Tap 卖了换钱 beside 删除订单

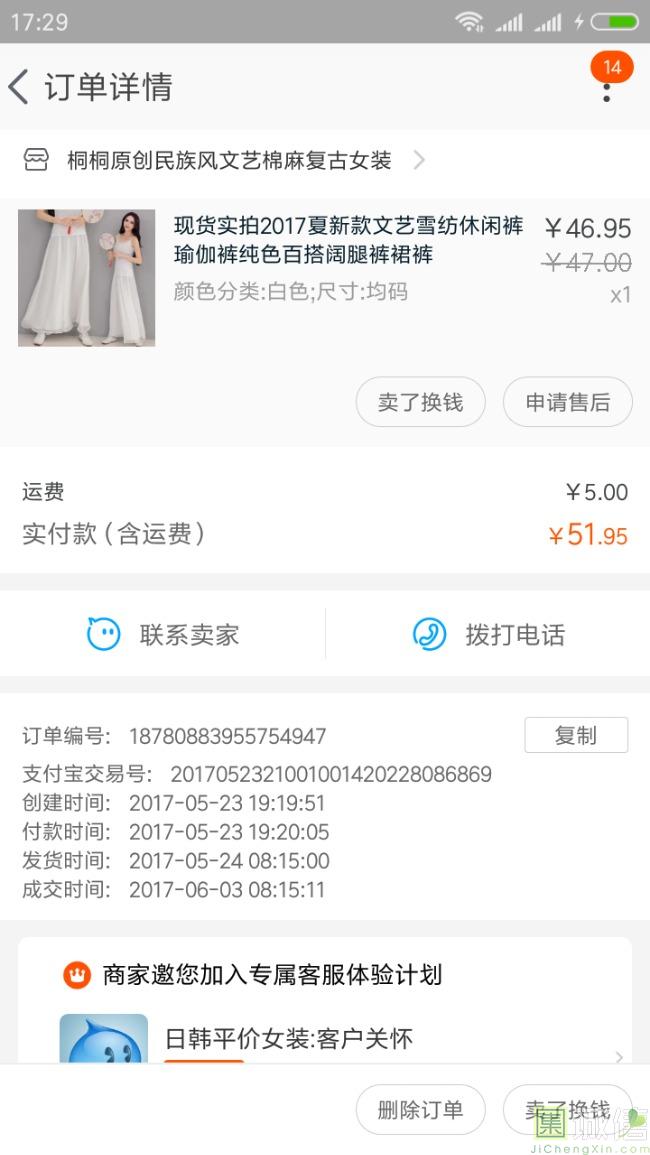point(567,1110)
